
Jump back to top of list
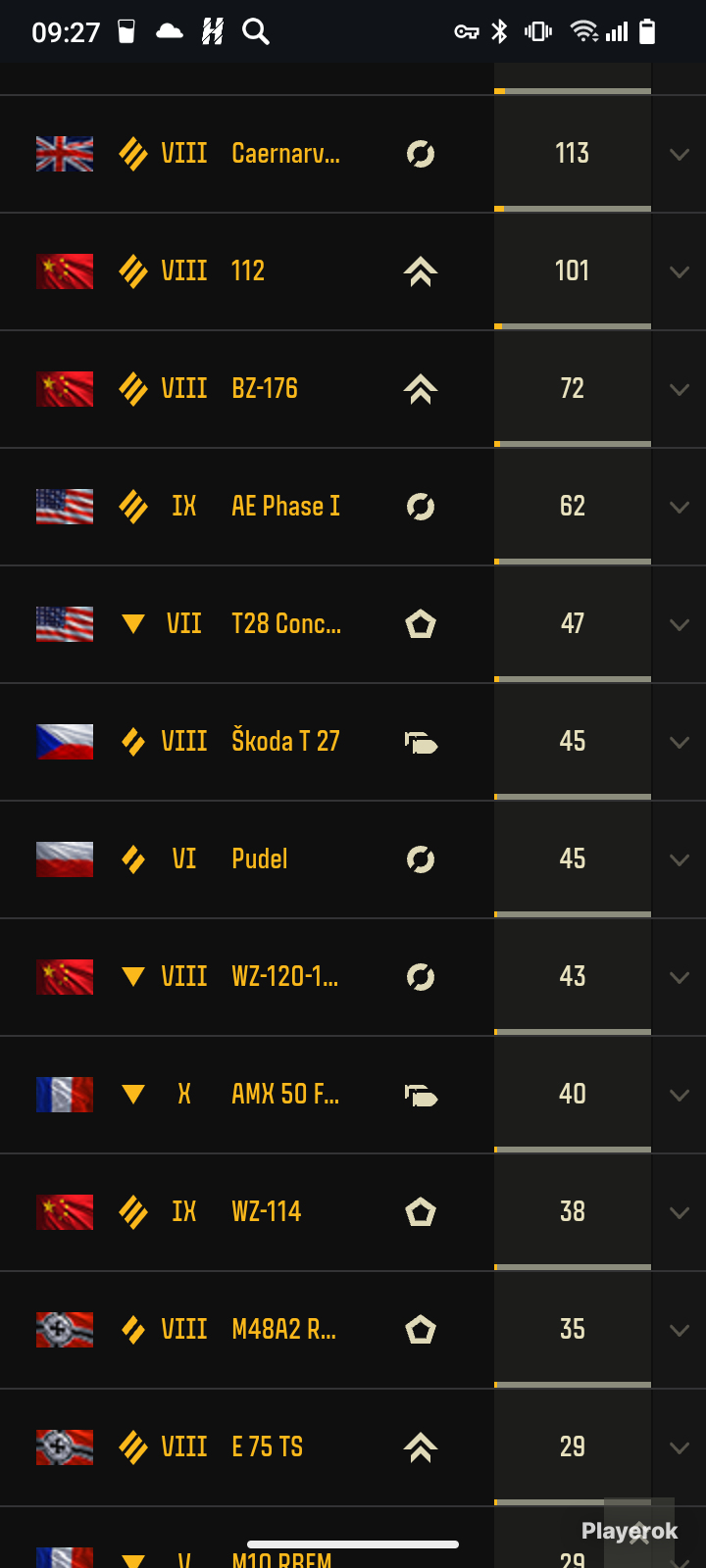click(x=639, y=1533)
